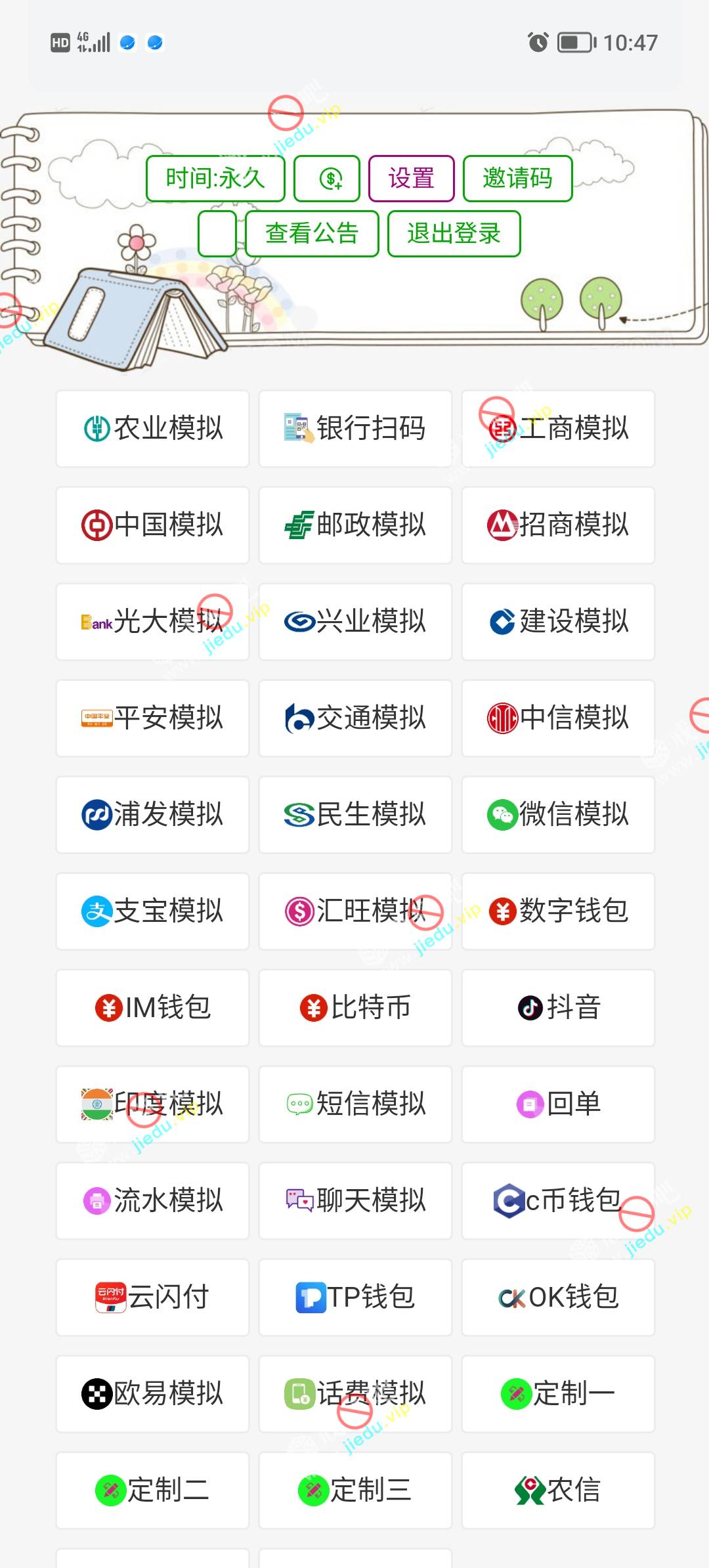Tap the 设置 settings button
The width and height of the screenshot is (709, 1568).
(x=411, y=178)
